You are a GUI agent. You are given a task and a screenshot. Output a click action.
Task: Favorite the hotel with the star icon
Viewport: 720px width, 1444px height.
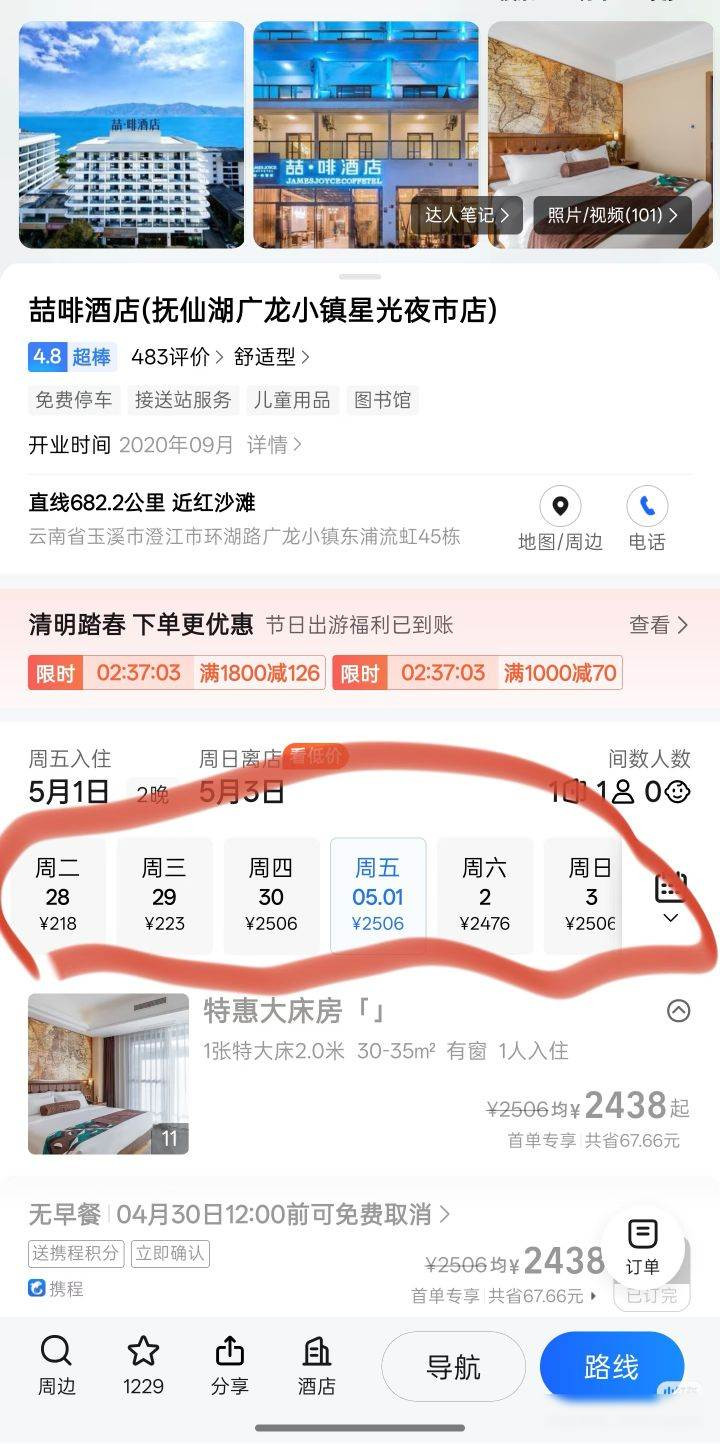point(143,1366)
